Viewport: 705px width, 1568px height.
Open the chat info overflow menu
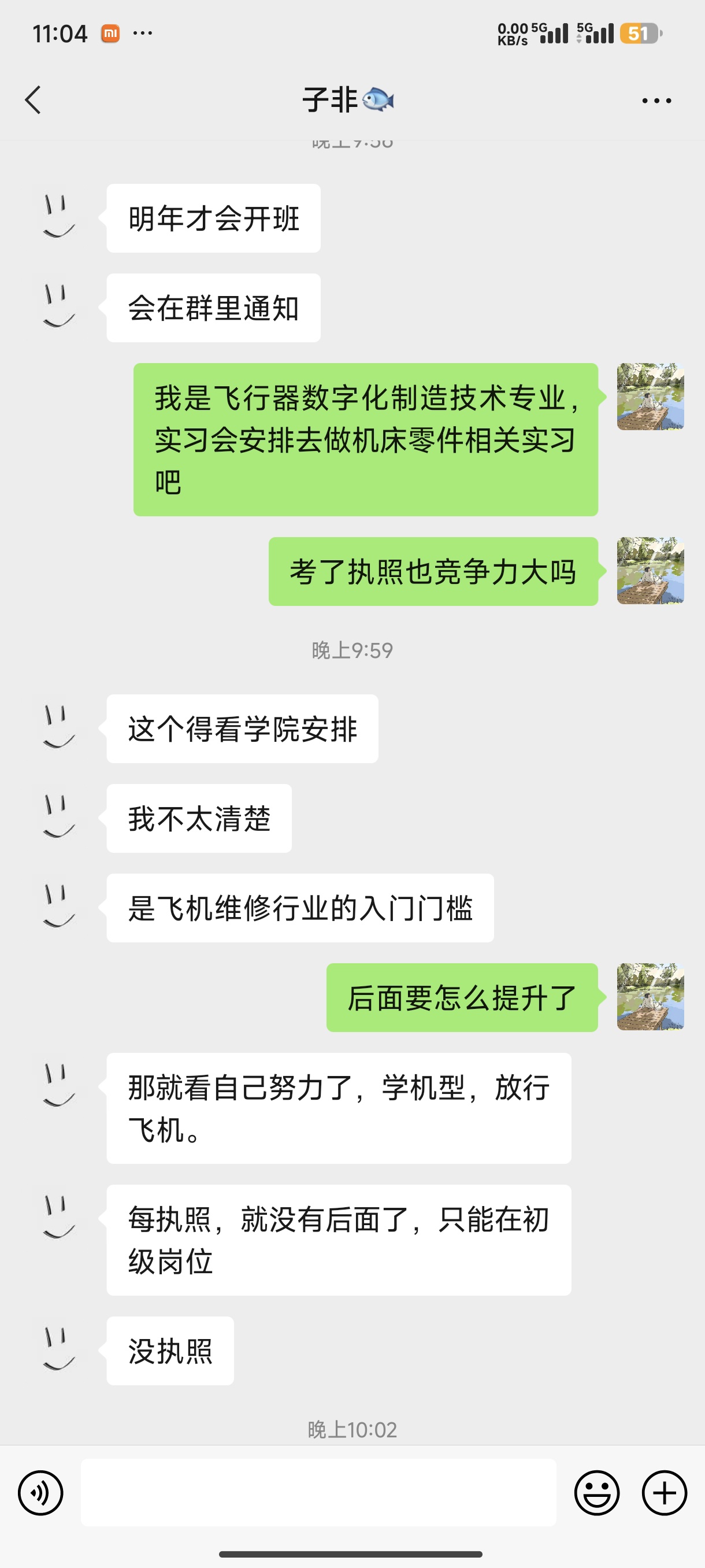coord(656,101)
